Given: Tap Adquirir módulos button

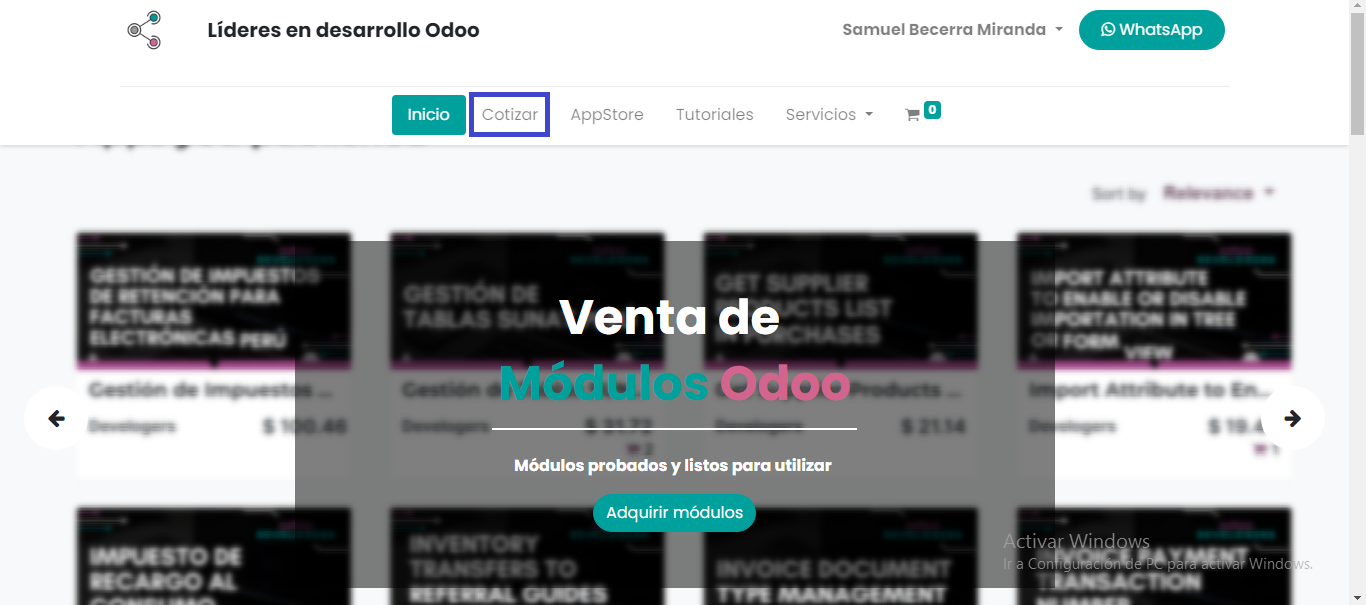Looking at the screenshot, I should (674, 513).
